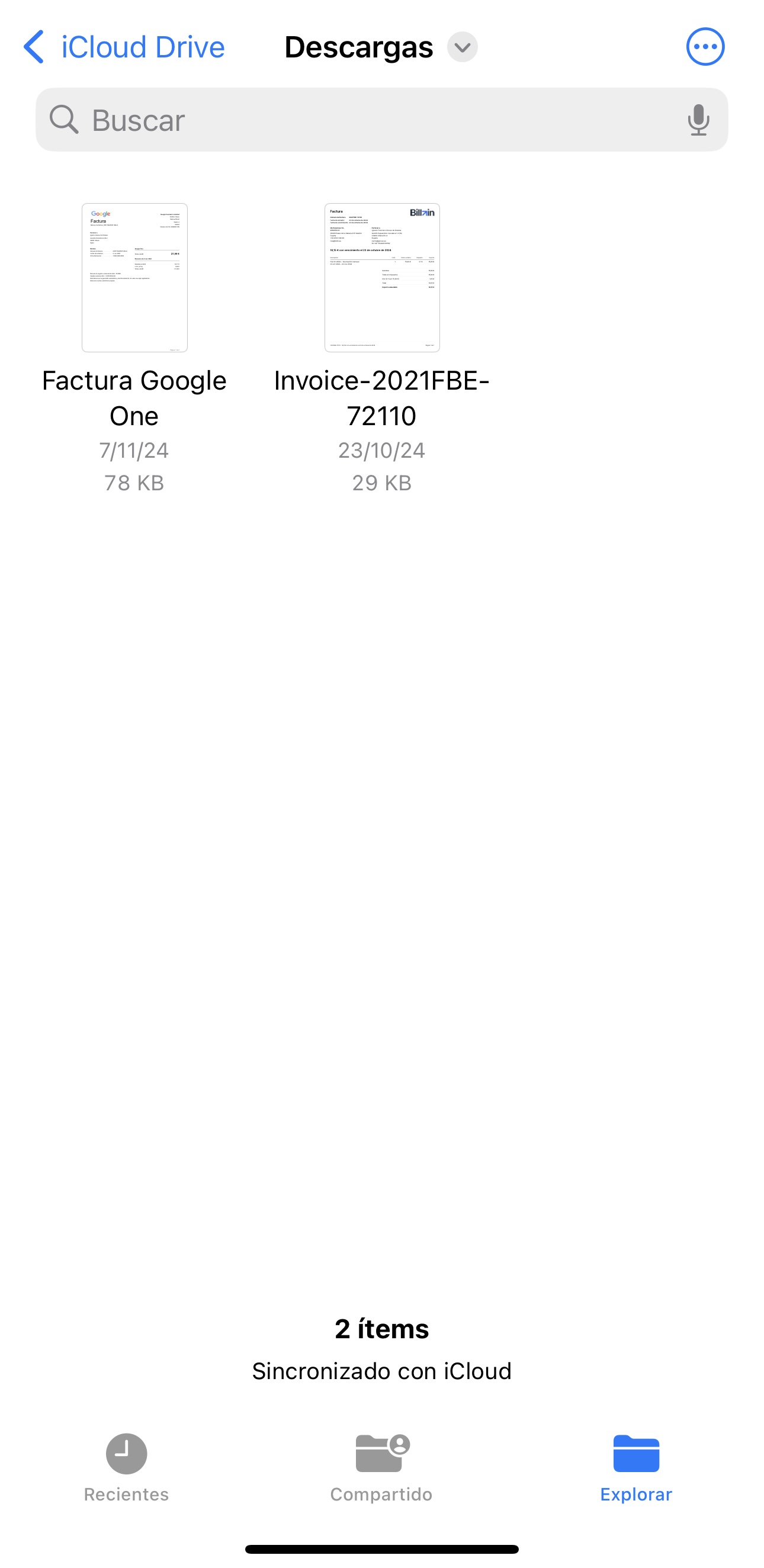Tap the Buscar search field
This screenshot has height=1568, width=764.
pos(381,120)
